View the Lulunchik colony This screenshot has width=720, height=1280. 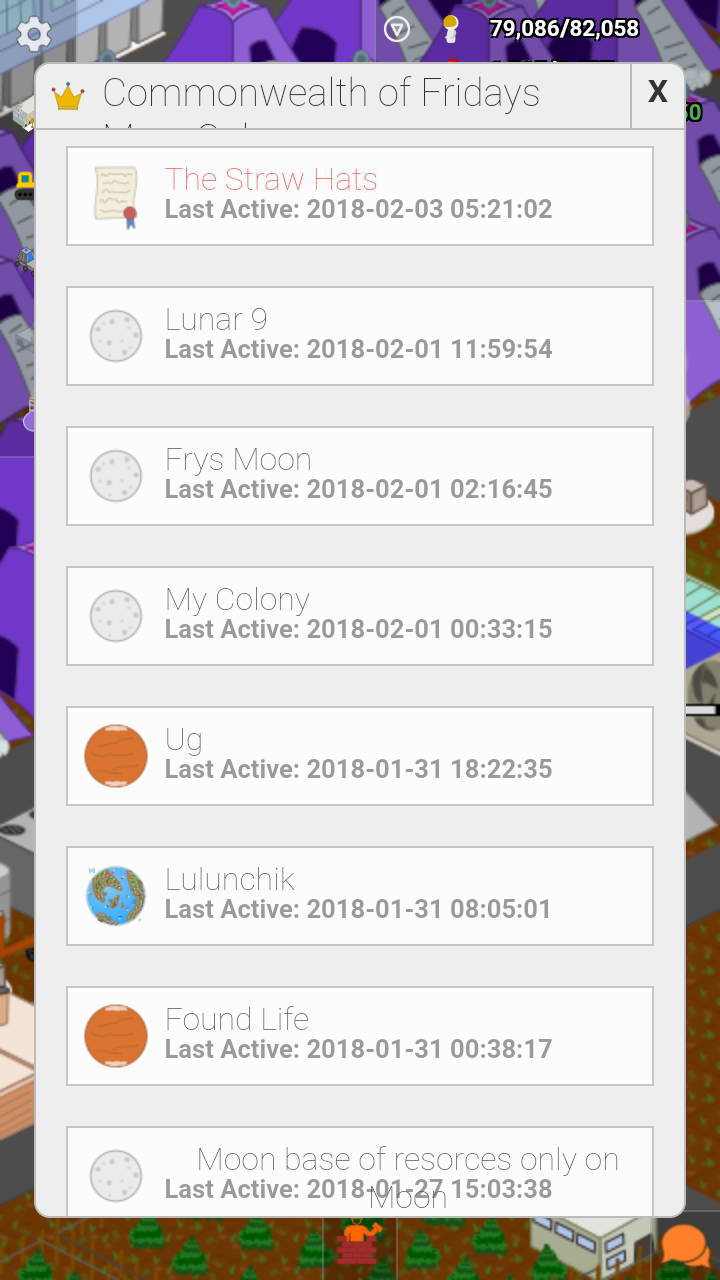(360, 896)
